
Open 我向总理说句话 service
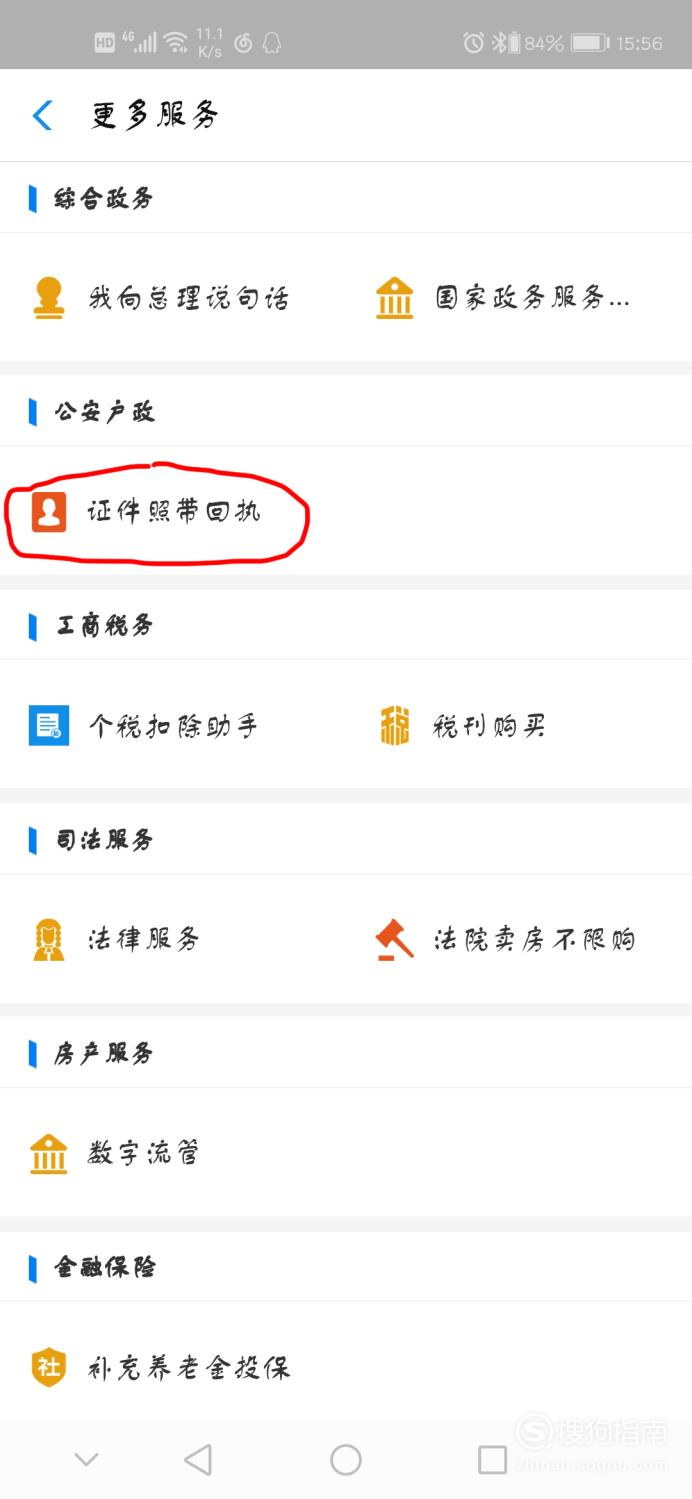click(160, 298)
